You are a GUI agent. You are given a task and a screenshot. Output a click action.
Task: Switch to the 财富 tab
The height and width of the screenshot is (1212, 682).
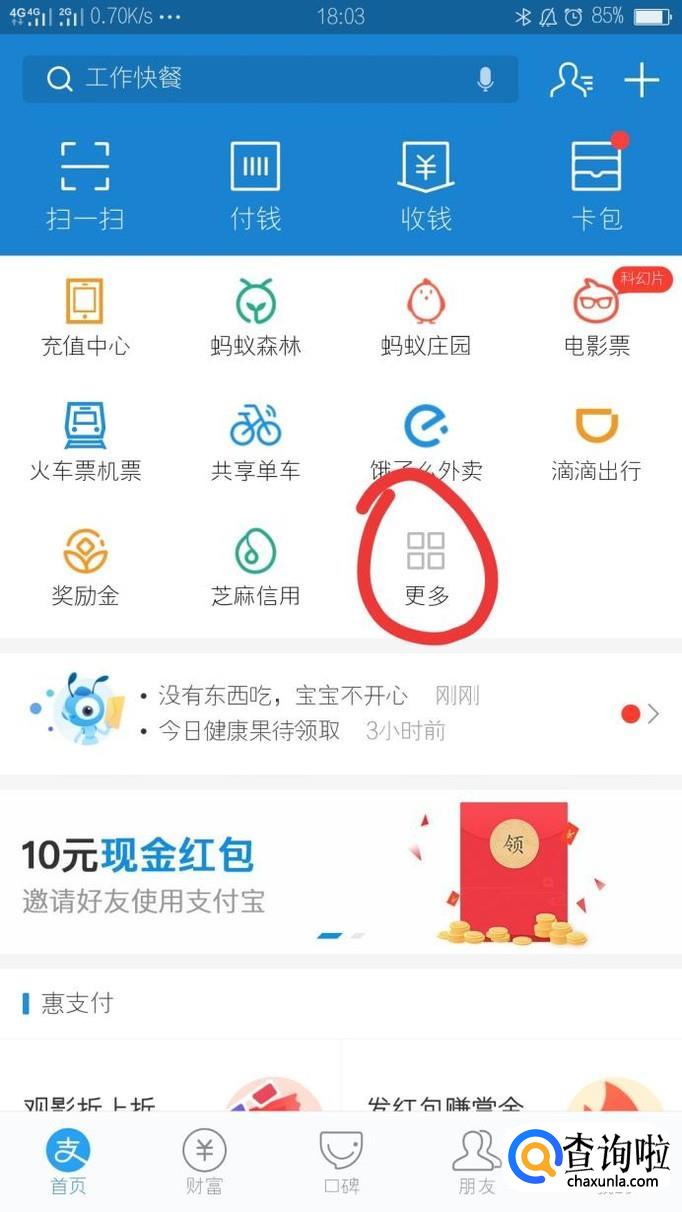(x=204, y=1162)
